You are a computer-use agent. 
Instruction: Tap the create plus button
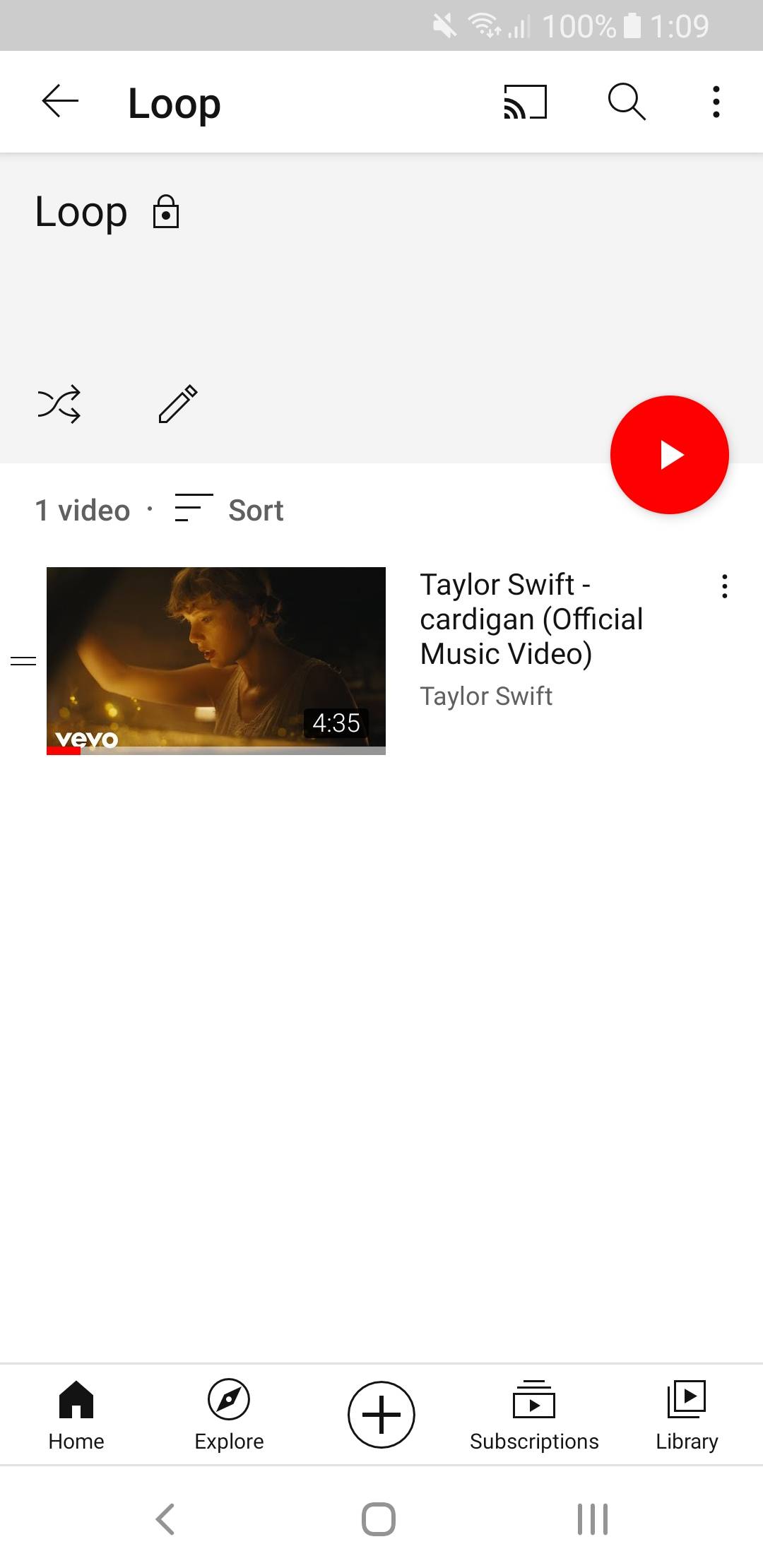pyautogui.click(x=381, y=1414)
